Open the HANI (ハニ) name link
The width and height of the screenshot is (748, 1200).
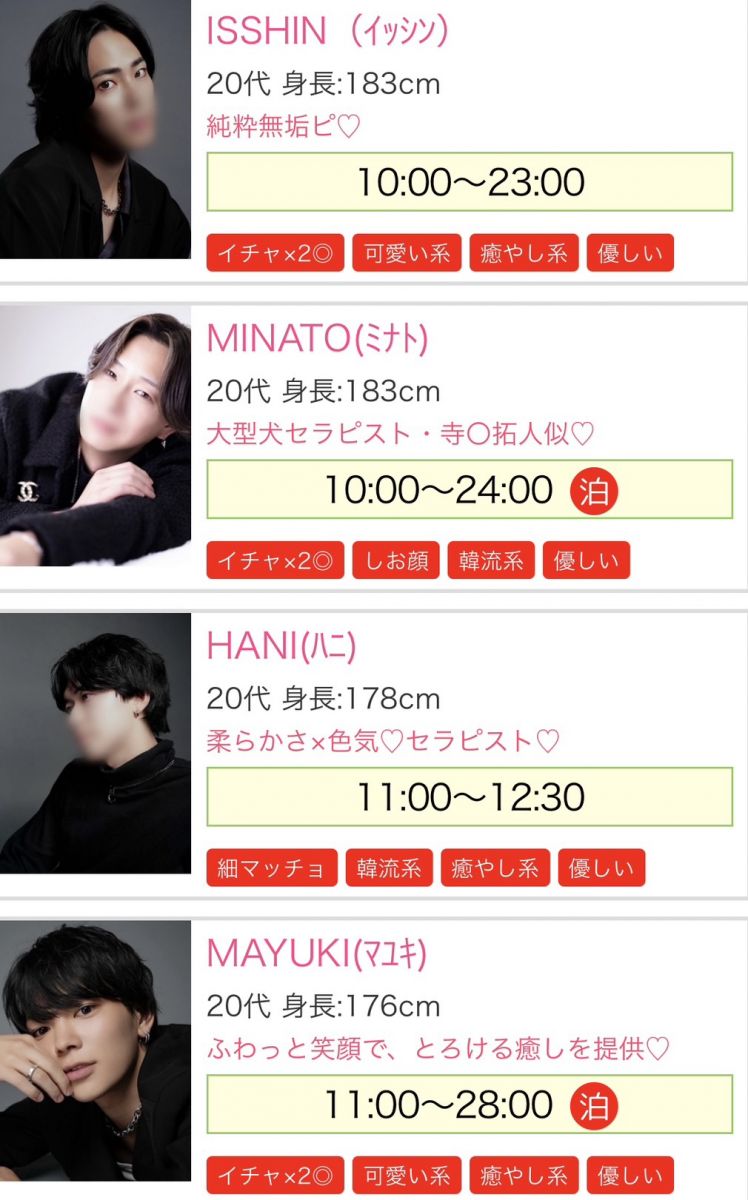tap(281, 646)
